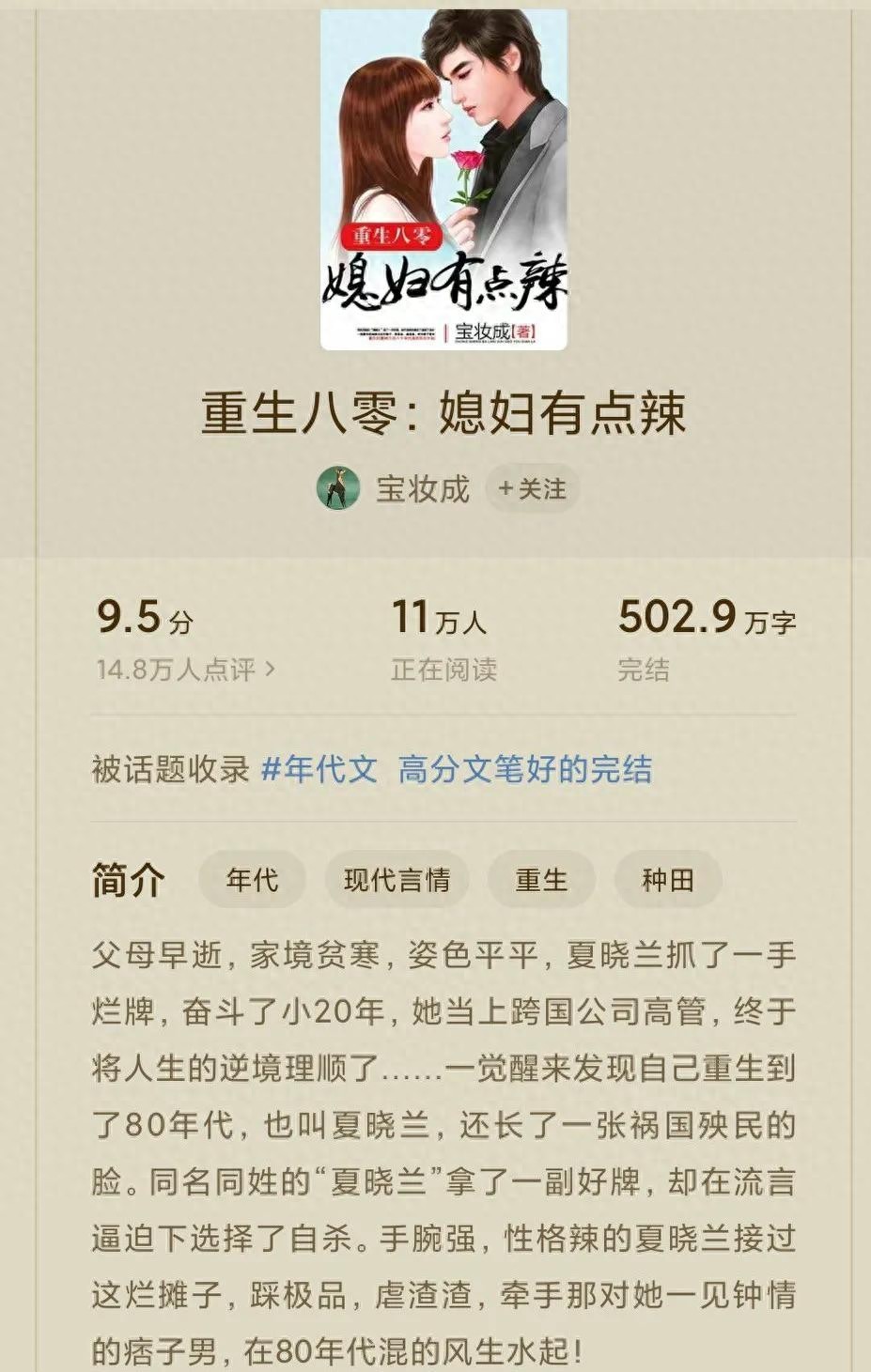Follow author 宝妆成 with +关注
Screen dimensions: 871x1372
click(532, 489)
